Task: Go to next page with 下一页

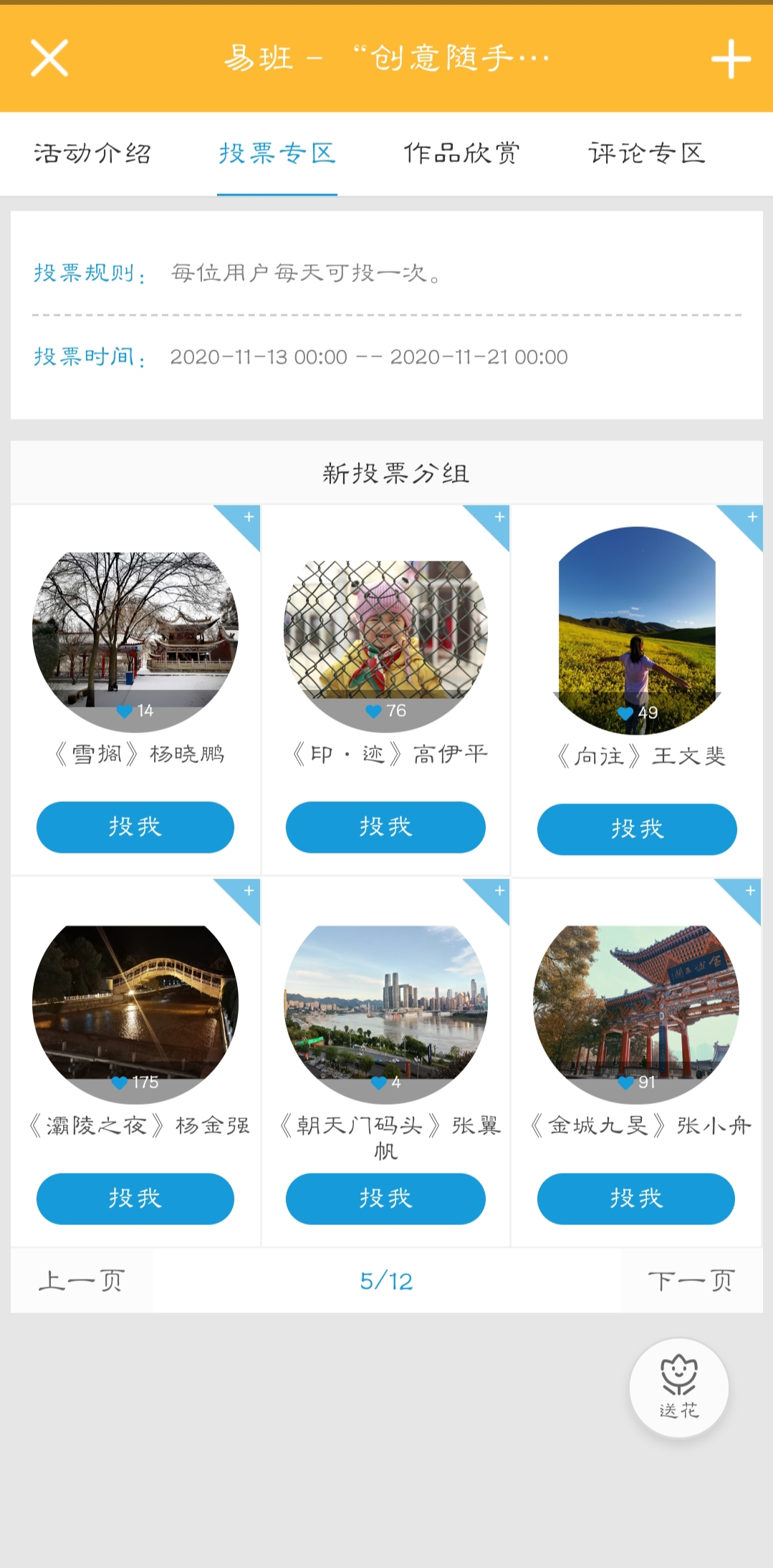Action: 691,1281
